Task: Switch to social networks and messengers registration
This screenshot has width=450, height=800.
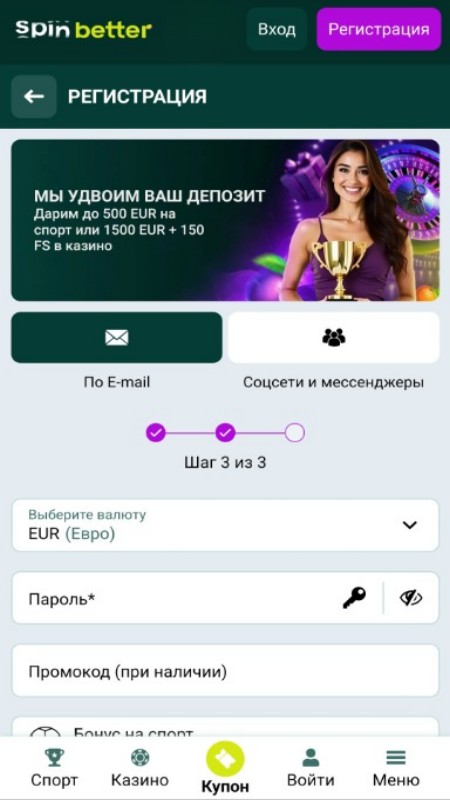Action: pyautogui.click(x=334, y=337)
